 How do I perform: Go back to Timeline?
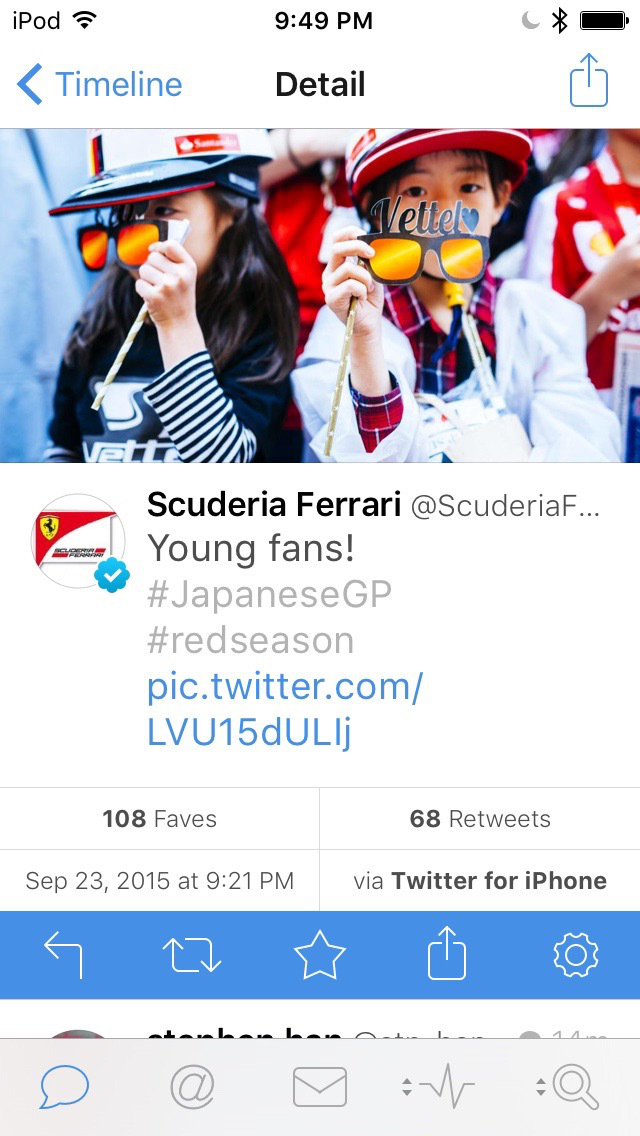[100, 85]
